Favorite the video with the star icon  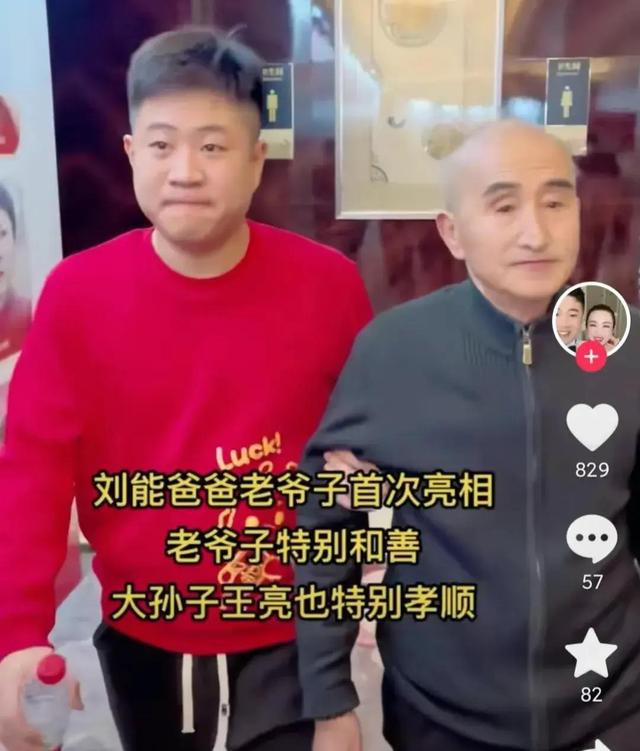[591, 654]
